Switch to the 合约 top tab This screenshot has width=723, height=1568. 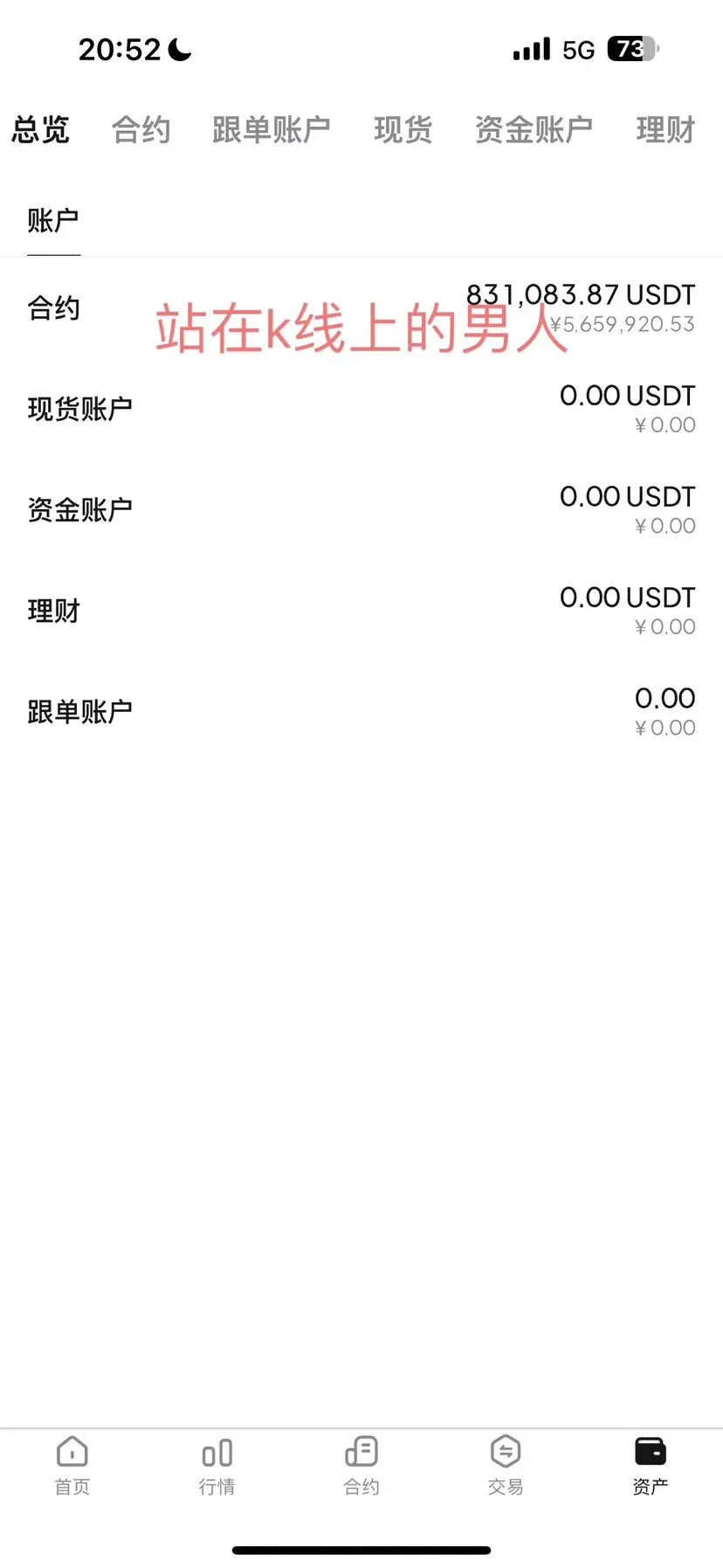141,130
